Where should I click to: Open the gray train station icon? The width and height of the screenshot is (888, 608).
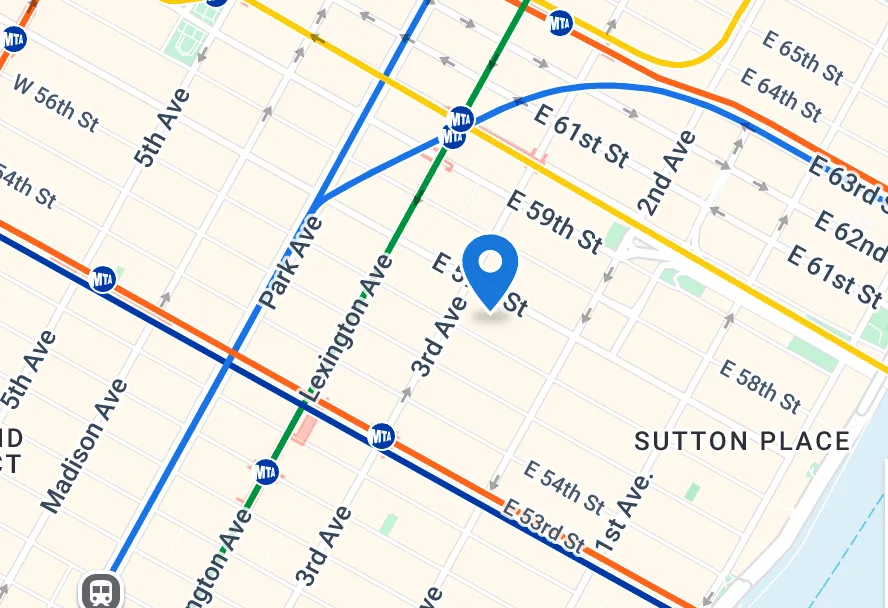101,591
